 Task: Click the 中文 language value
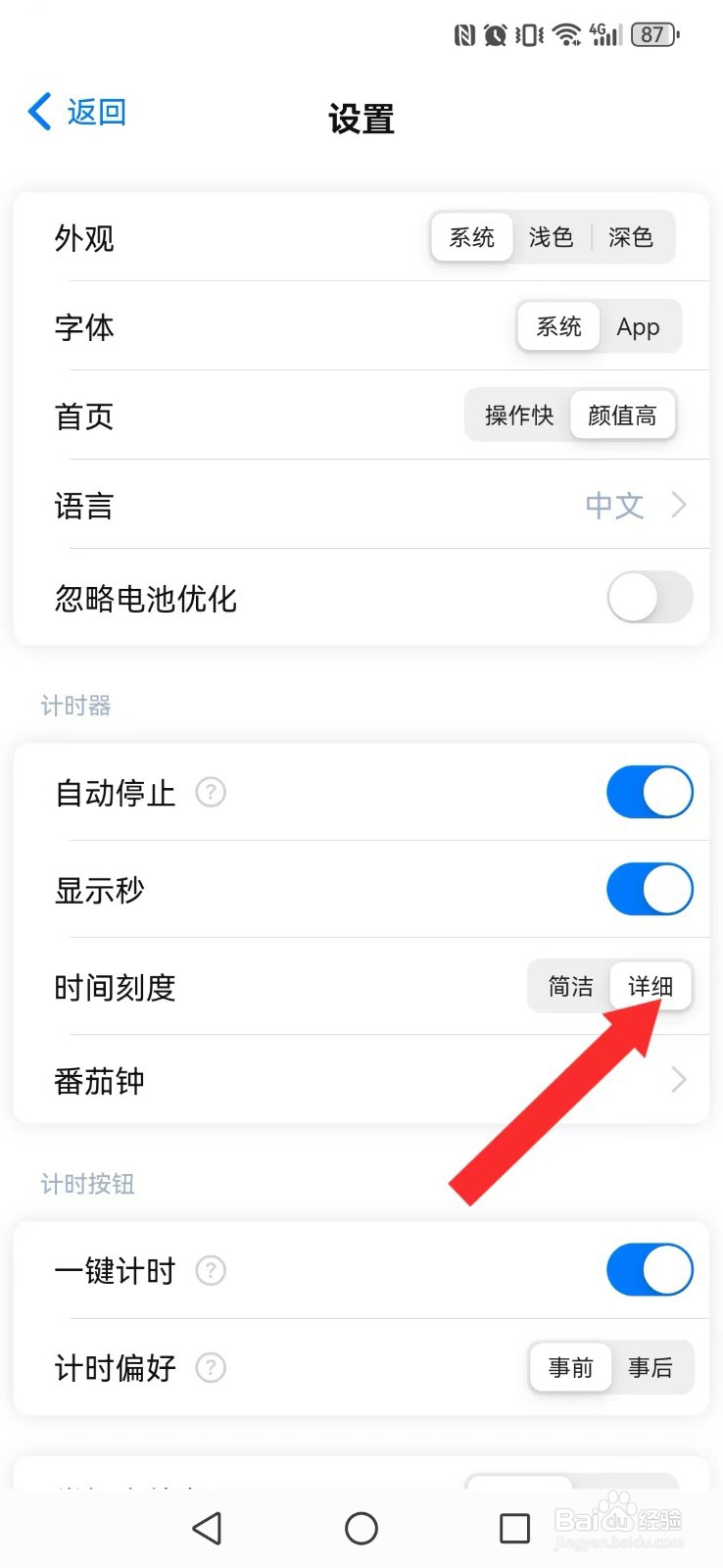(x=613, y=506)
